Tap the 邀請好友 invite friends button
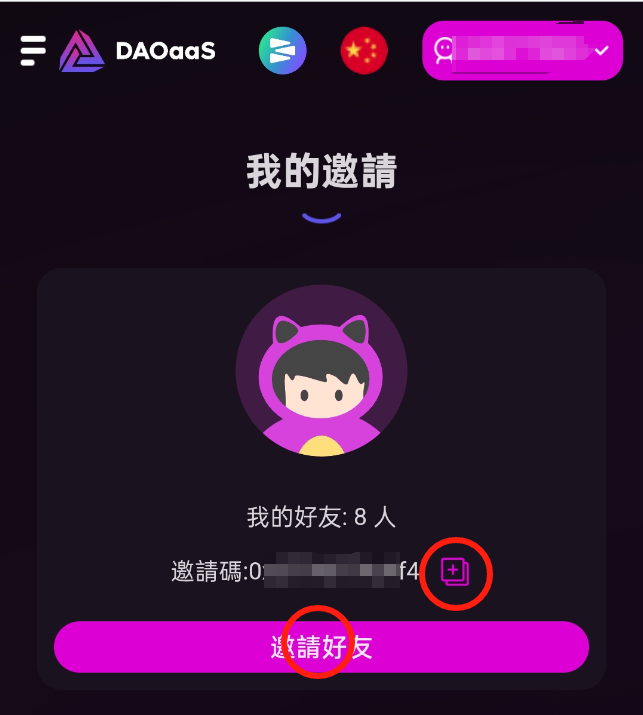643x715 pixels. [321, 647]
